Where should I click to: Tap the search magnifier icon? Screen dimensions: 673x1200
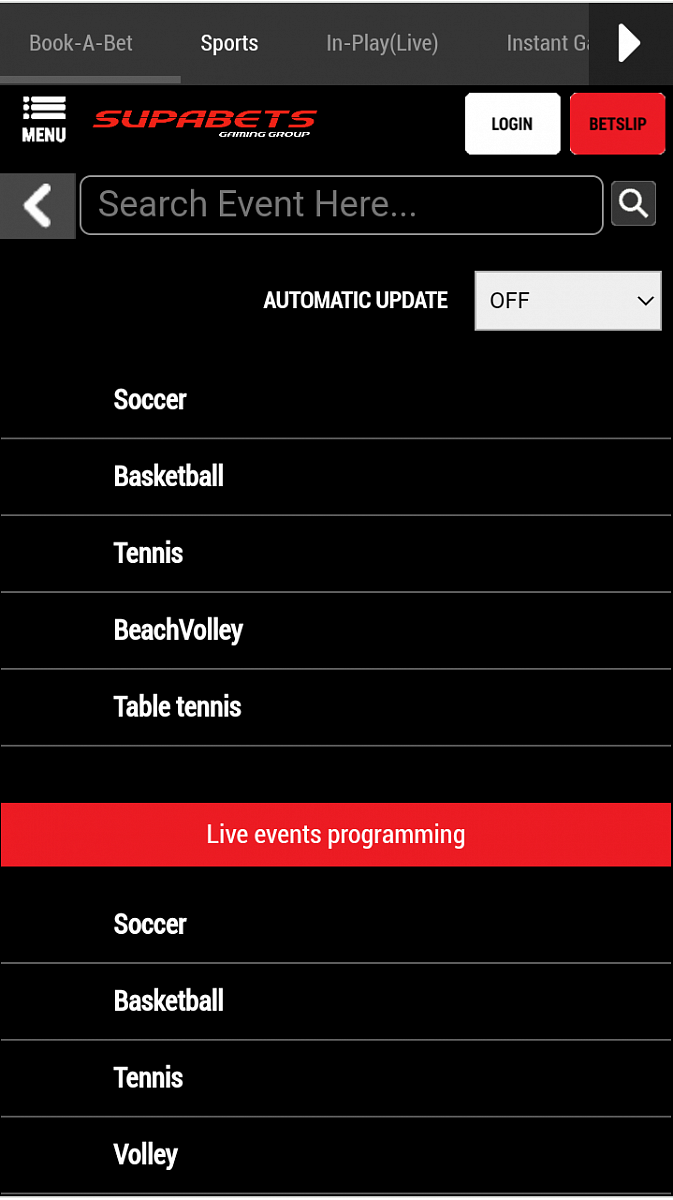click(633, 204)
